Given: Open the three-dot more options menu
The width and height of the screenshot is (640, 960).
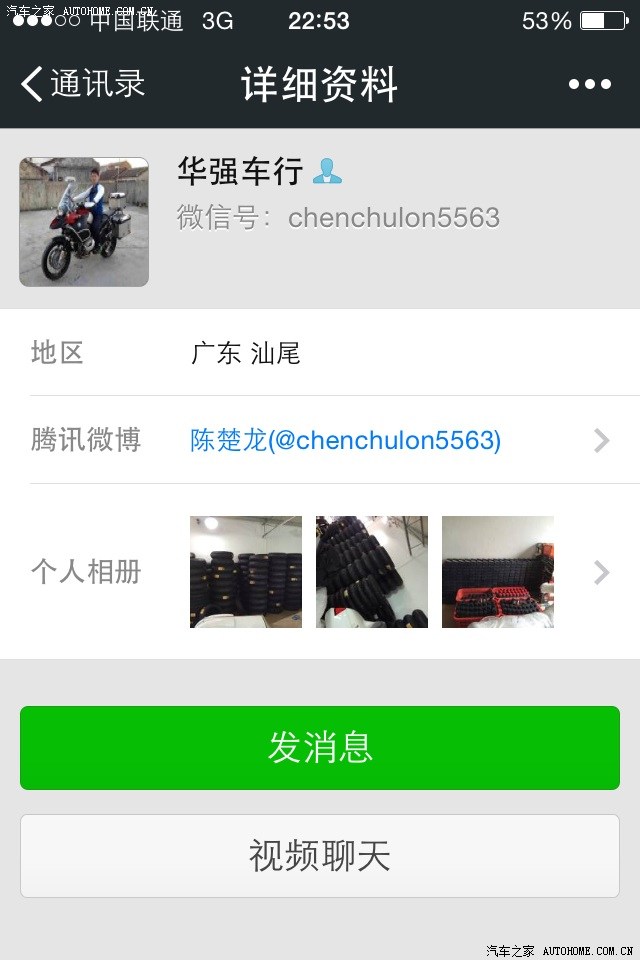Looking at the screenshot, I should [589, 85].
